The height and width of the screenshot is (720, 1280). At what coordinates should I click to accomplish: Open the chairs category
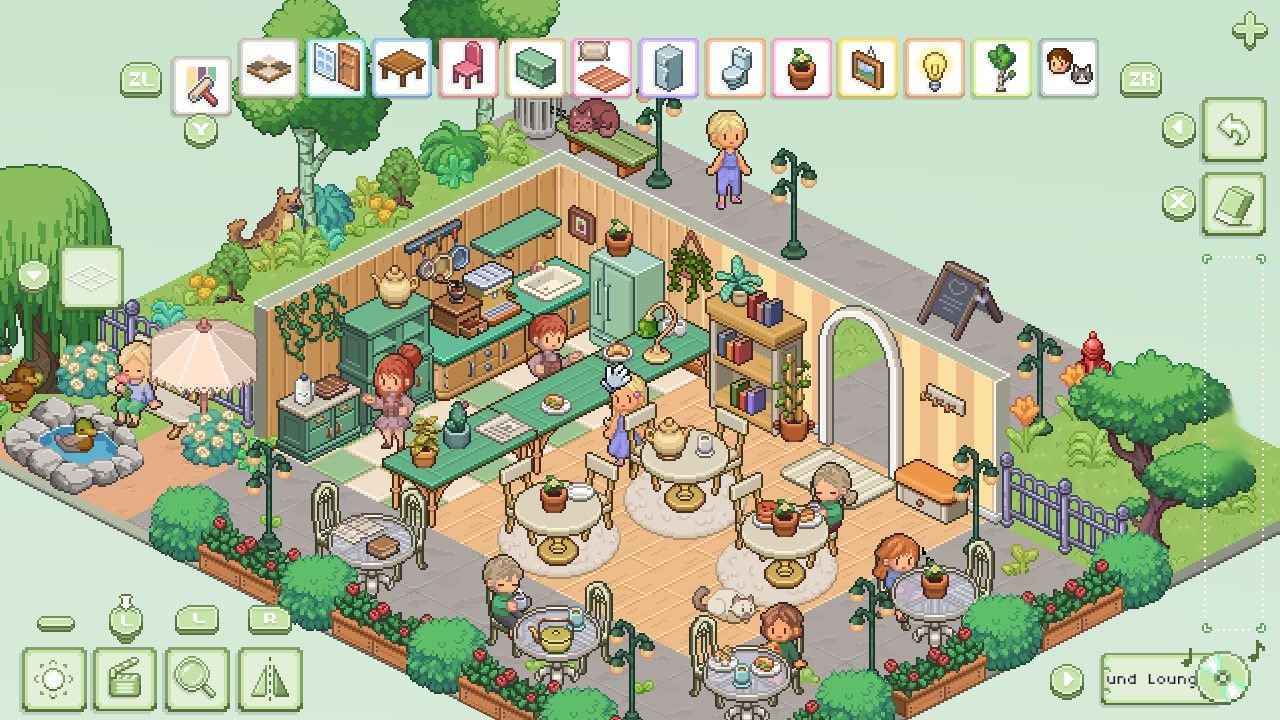tap(468, 68)
